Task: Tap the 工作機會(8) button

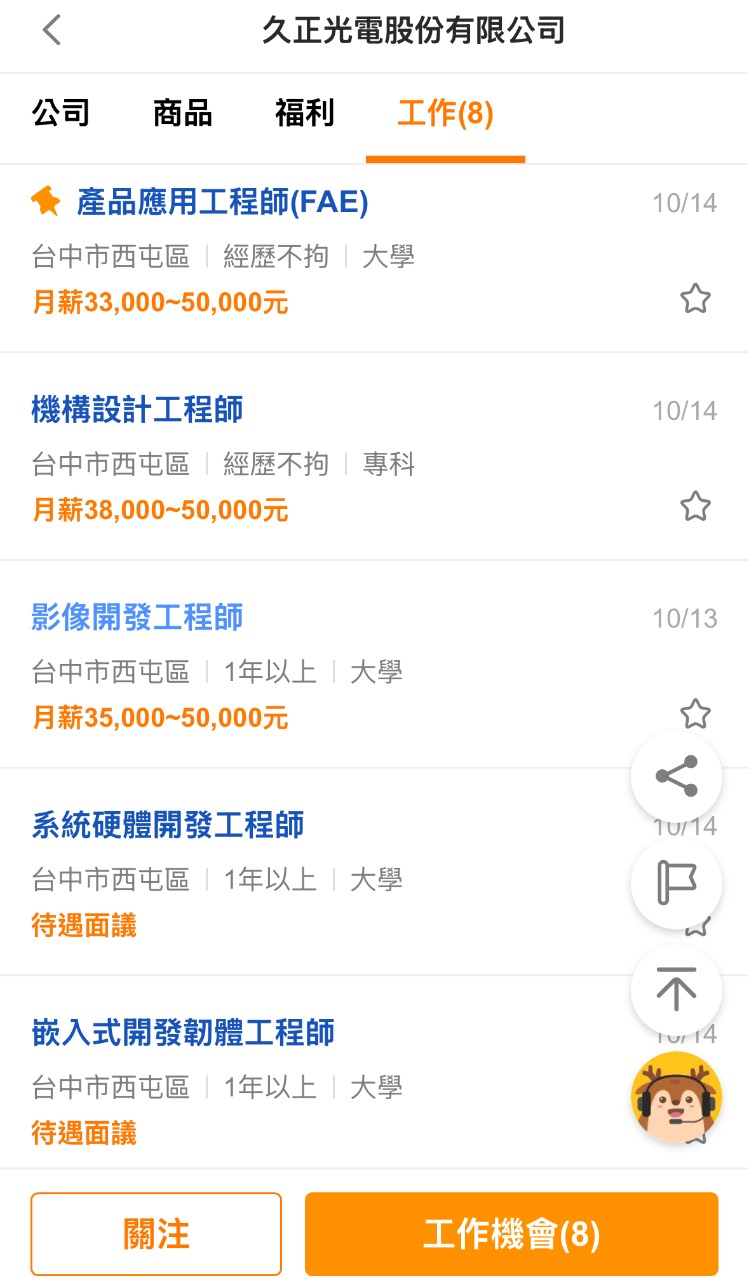Action: 511,1234
